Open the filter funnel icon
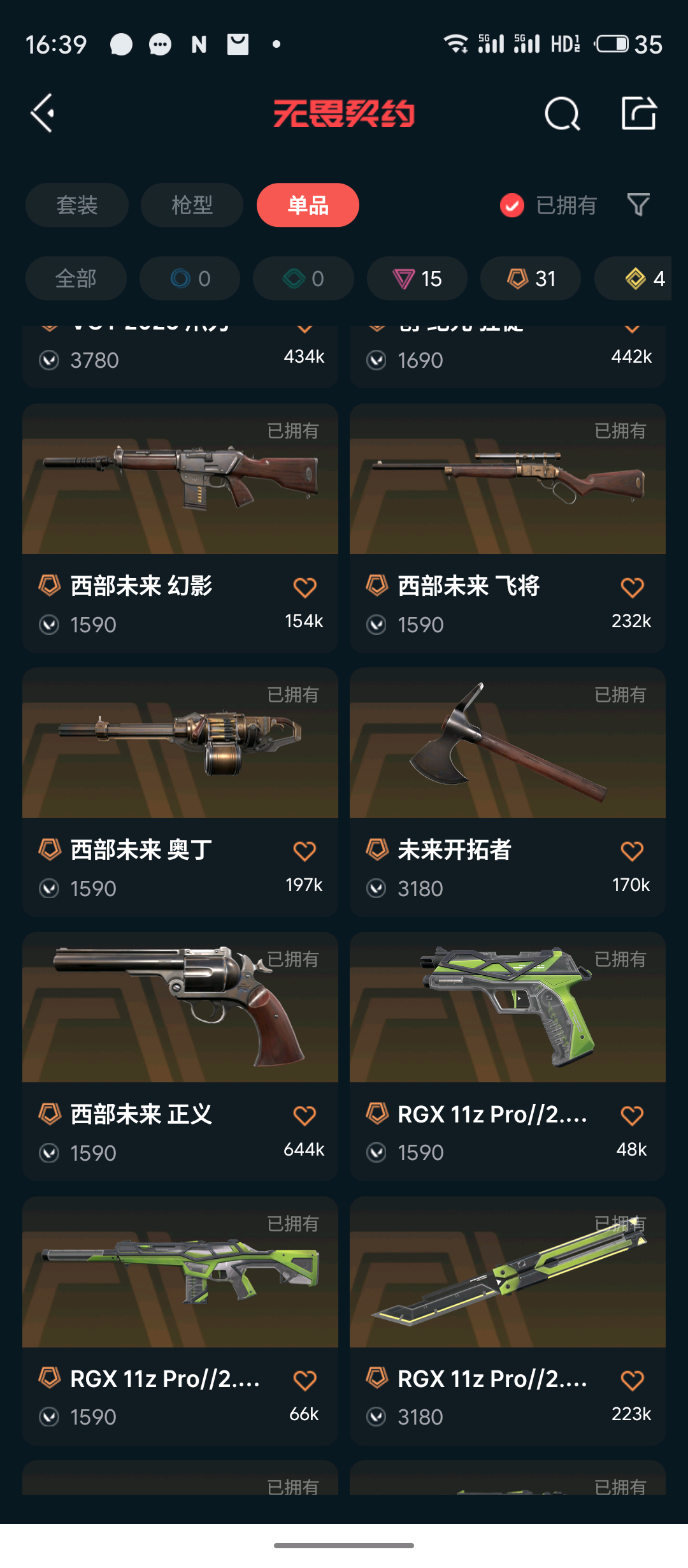Screen dimensions: 688x1568 (638, 205)
